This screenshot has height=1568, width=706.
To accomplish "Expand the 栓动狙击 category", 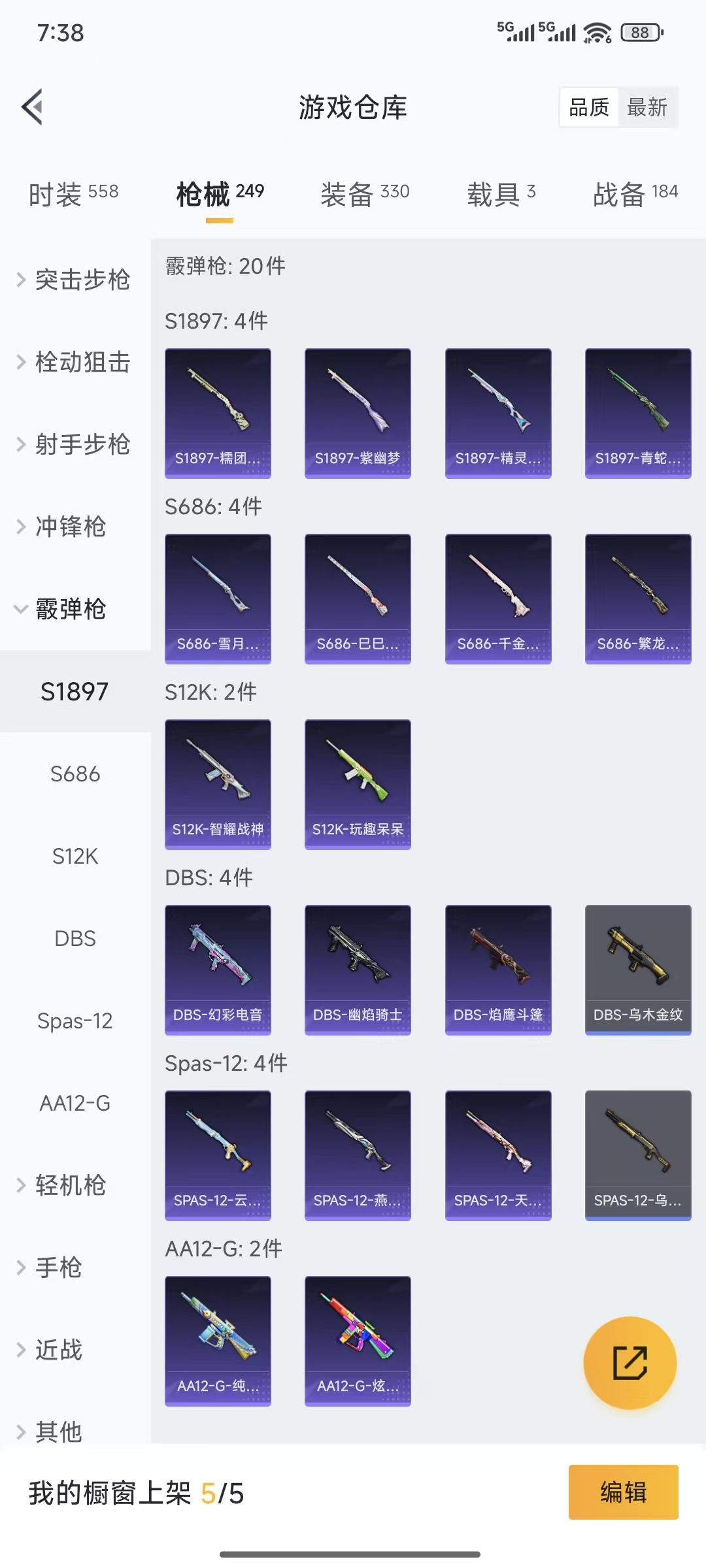I will (x=73, y=362).
